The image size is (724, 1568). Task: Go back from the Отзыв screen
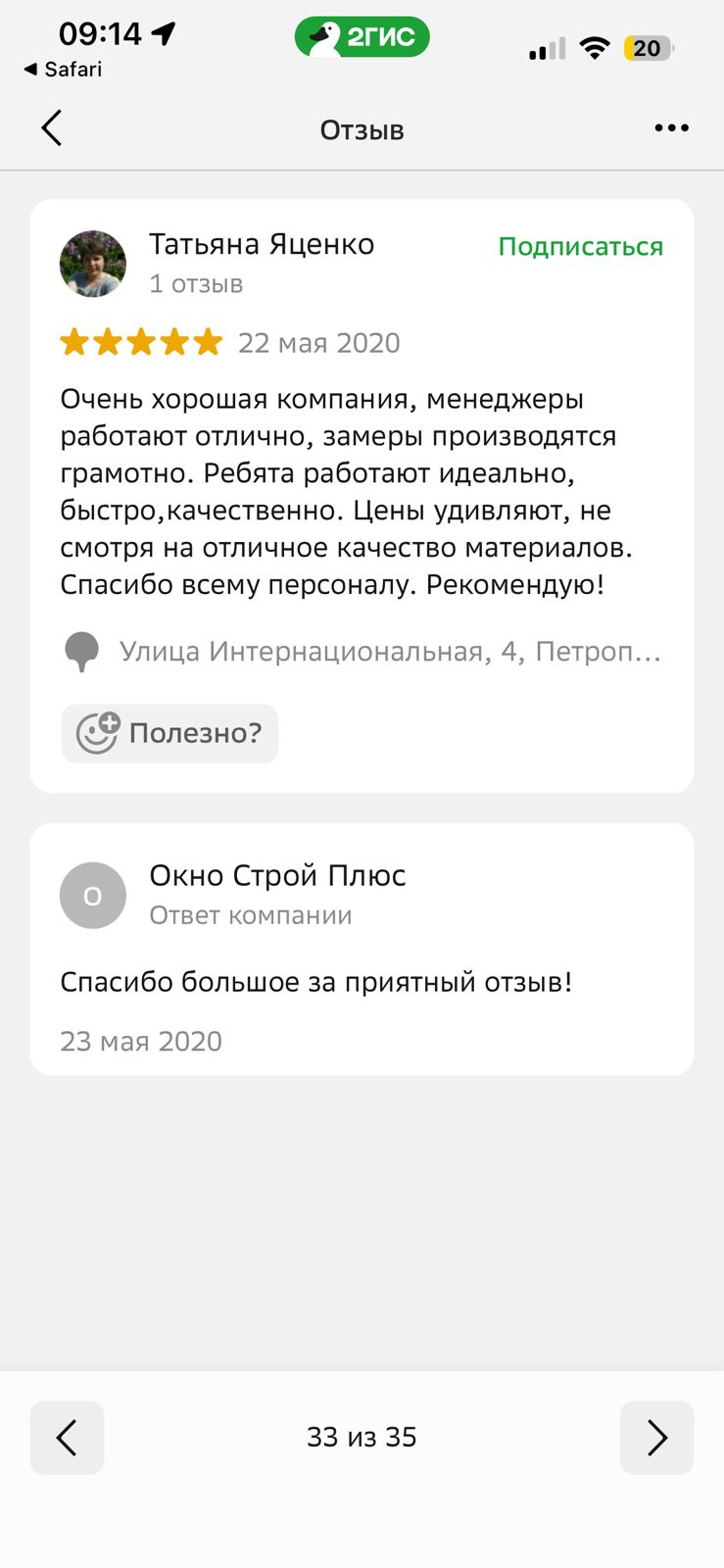click(52, 128)
